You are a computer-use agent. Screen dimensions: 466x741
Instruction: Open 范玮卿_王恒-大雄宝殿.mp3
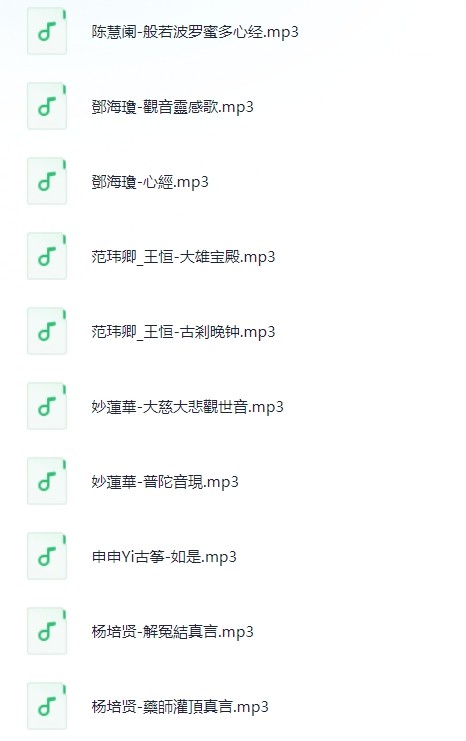click(x=183, y=257)
